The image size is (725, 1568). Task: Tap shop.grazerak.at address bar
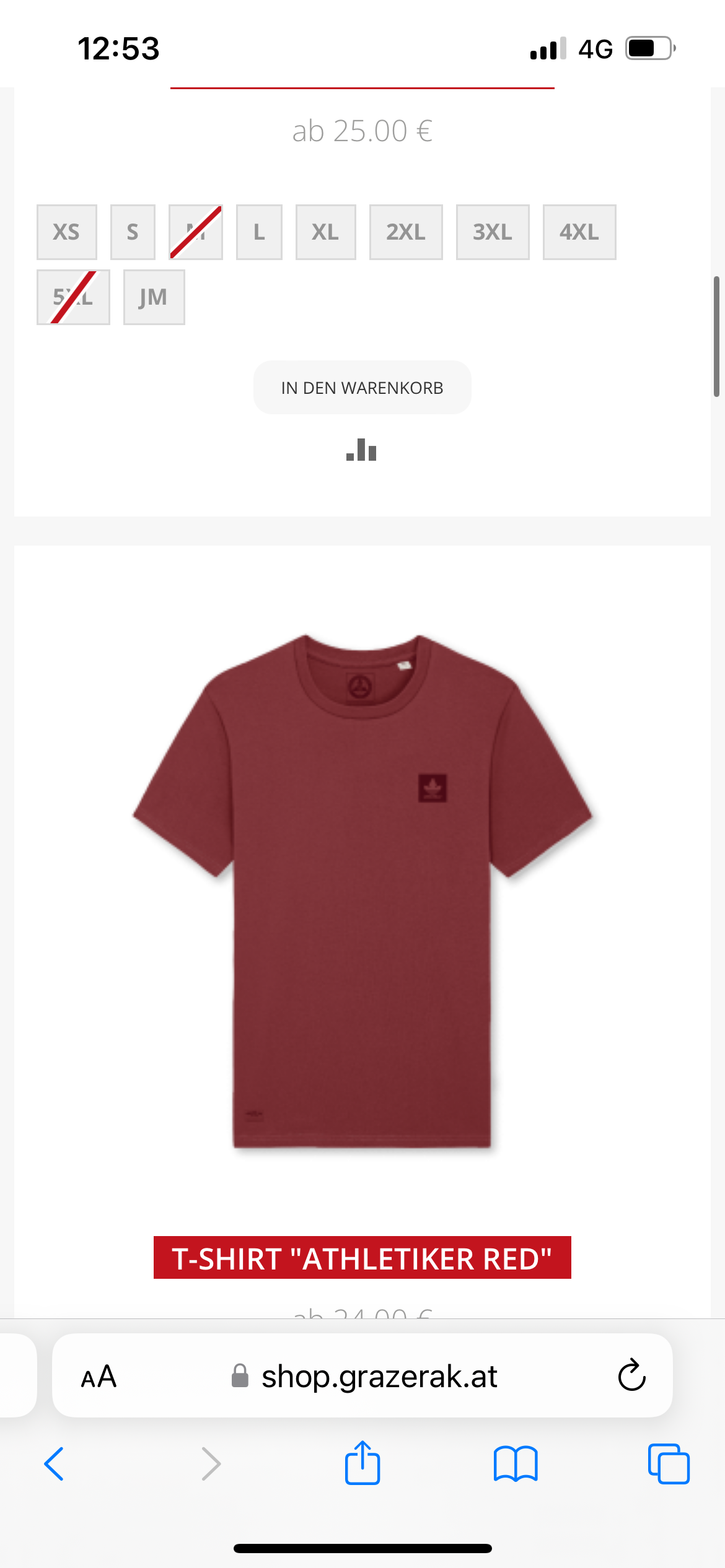click(362, 1375)
